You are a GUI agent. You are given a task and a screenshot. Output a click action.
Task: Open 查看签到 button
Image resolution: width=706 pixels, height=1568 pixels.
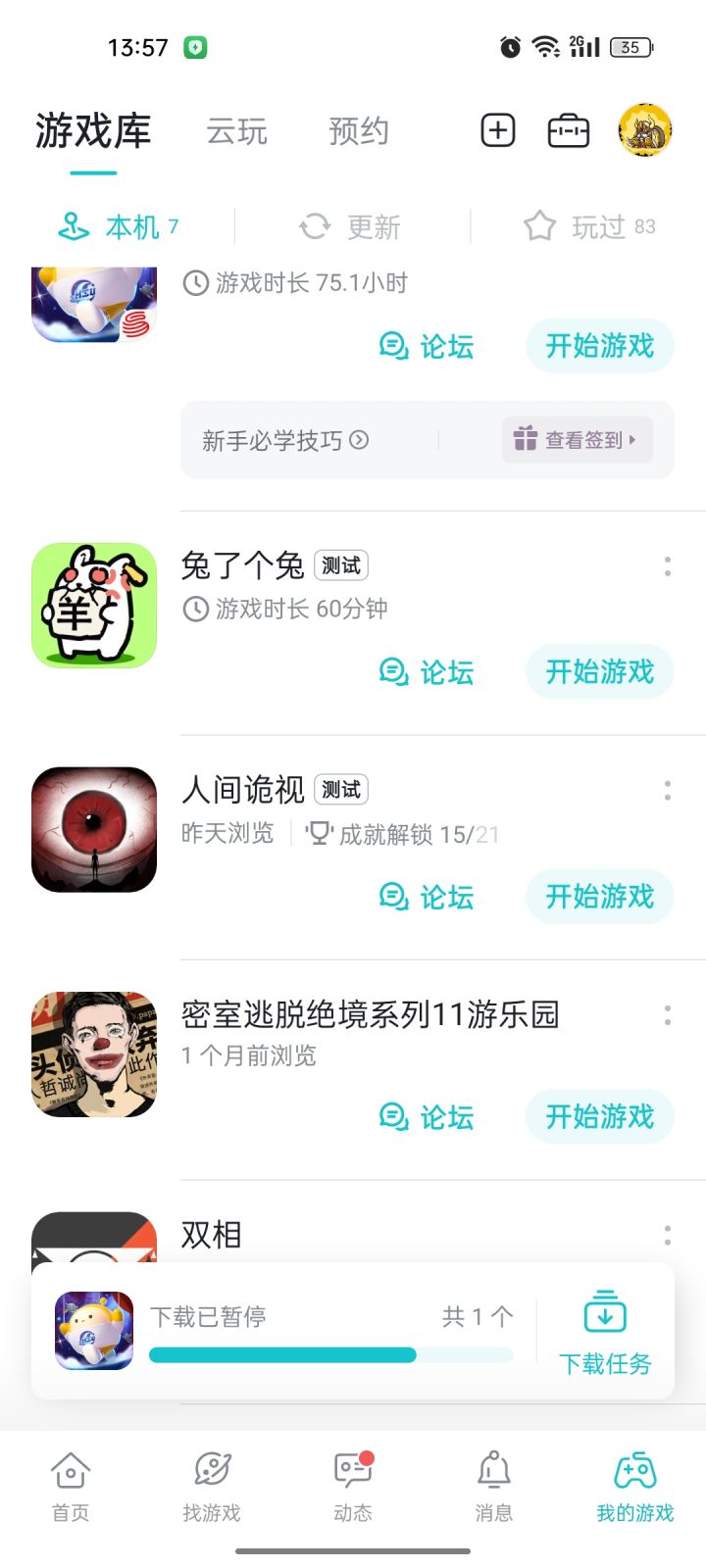(x=576, y=440)
